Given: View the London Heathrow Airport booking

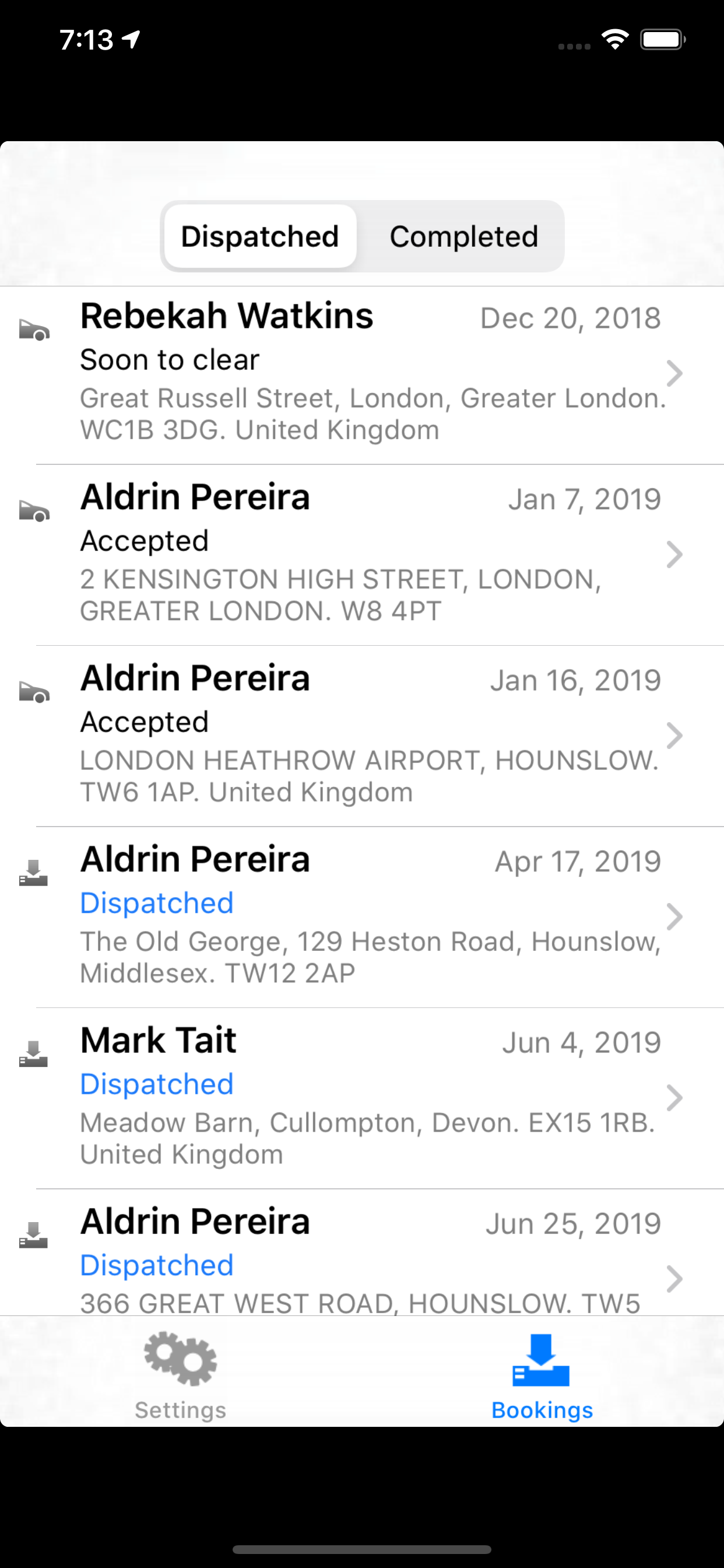Looking at the screenshot, I should [x=362, y=736].
